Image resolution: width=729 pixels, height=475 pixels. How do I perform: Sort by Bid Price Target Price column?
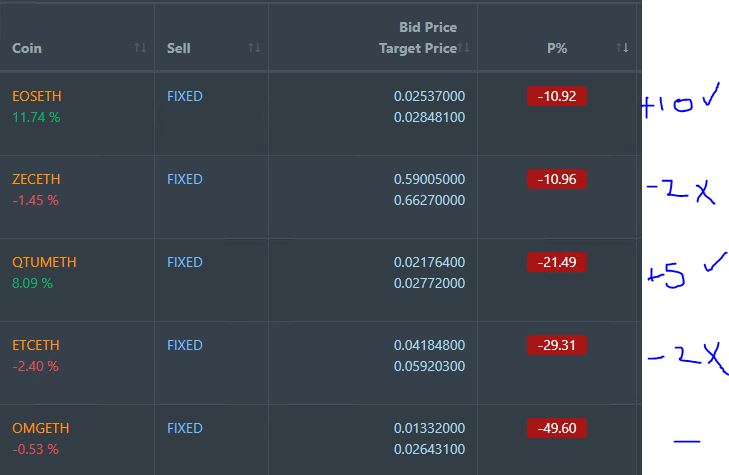463,47
